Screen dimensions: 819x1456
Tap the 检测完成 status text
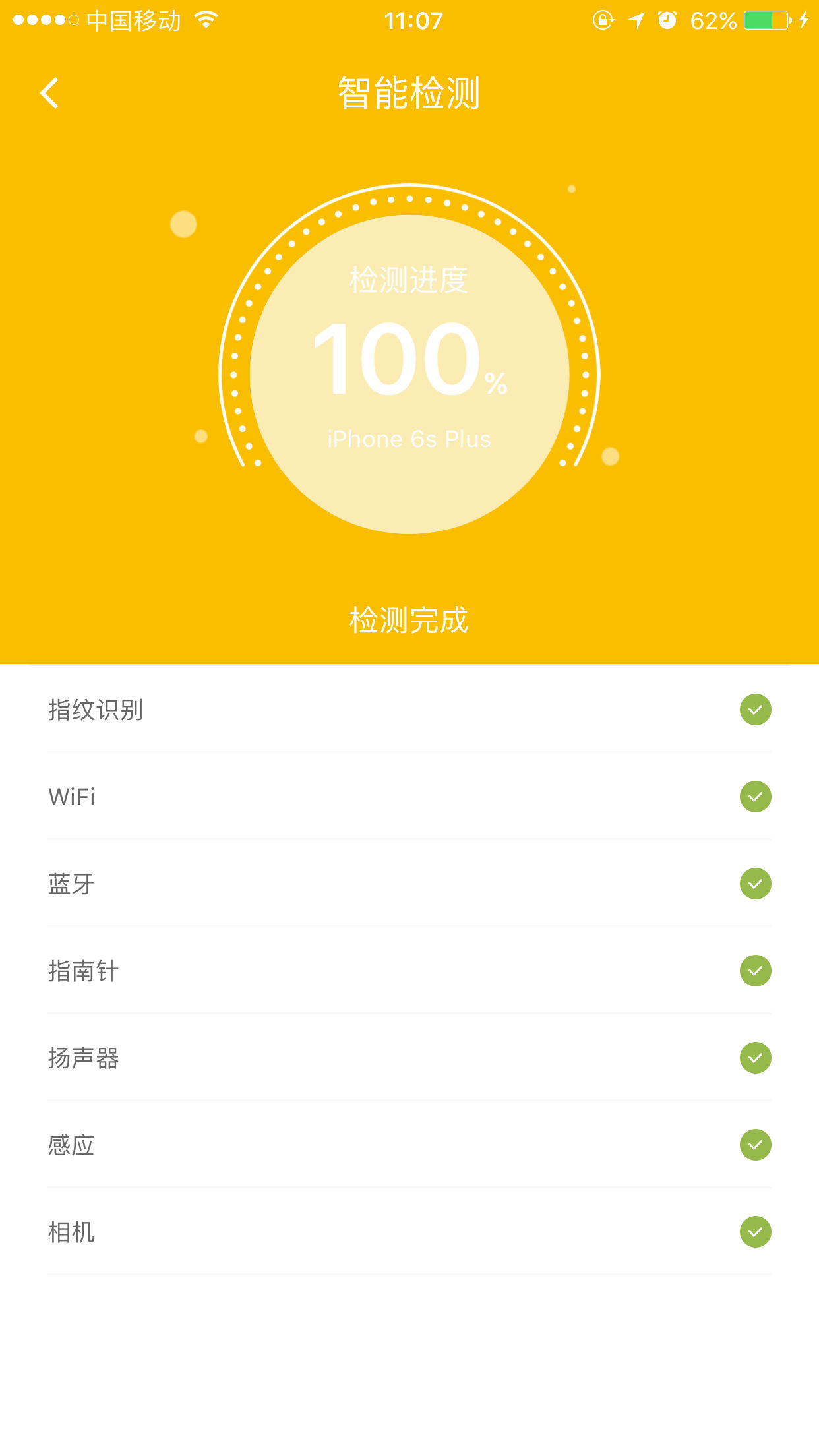tap(409, 620)
